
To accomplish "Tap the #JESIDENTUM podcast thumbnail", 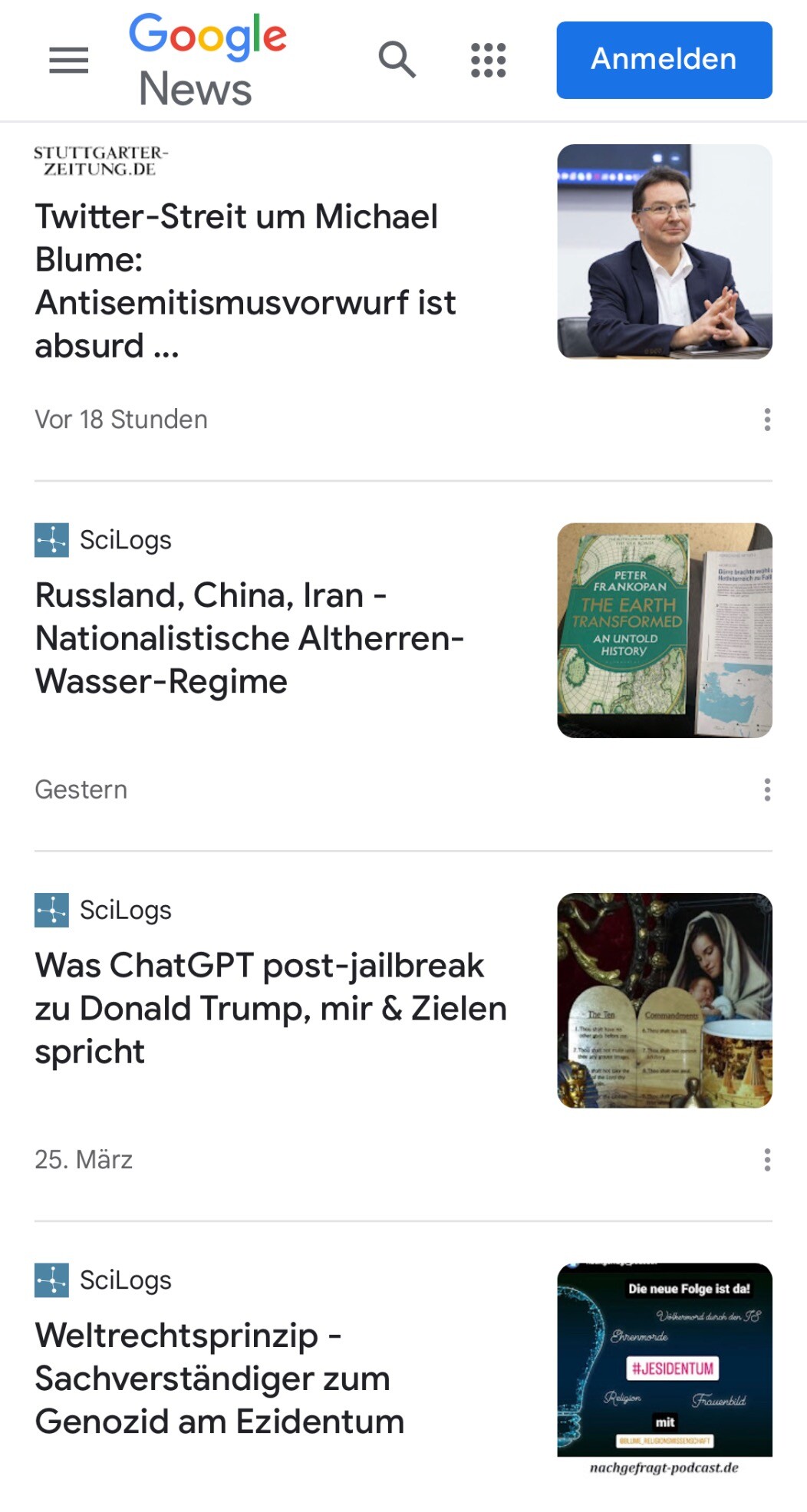I will pos(664,1359).
